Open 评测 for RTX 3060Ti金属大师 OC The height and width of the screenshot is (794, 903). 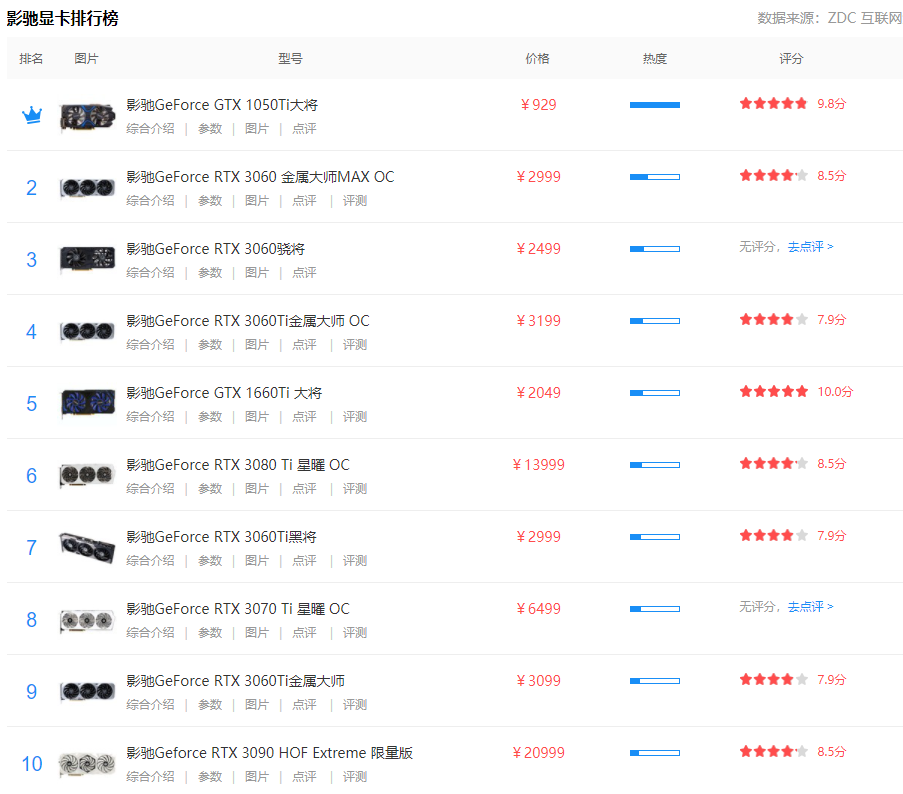click(x=355, y=345)
